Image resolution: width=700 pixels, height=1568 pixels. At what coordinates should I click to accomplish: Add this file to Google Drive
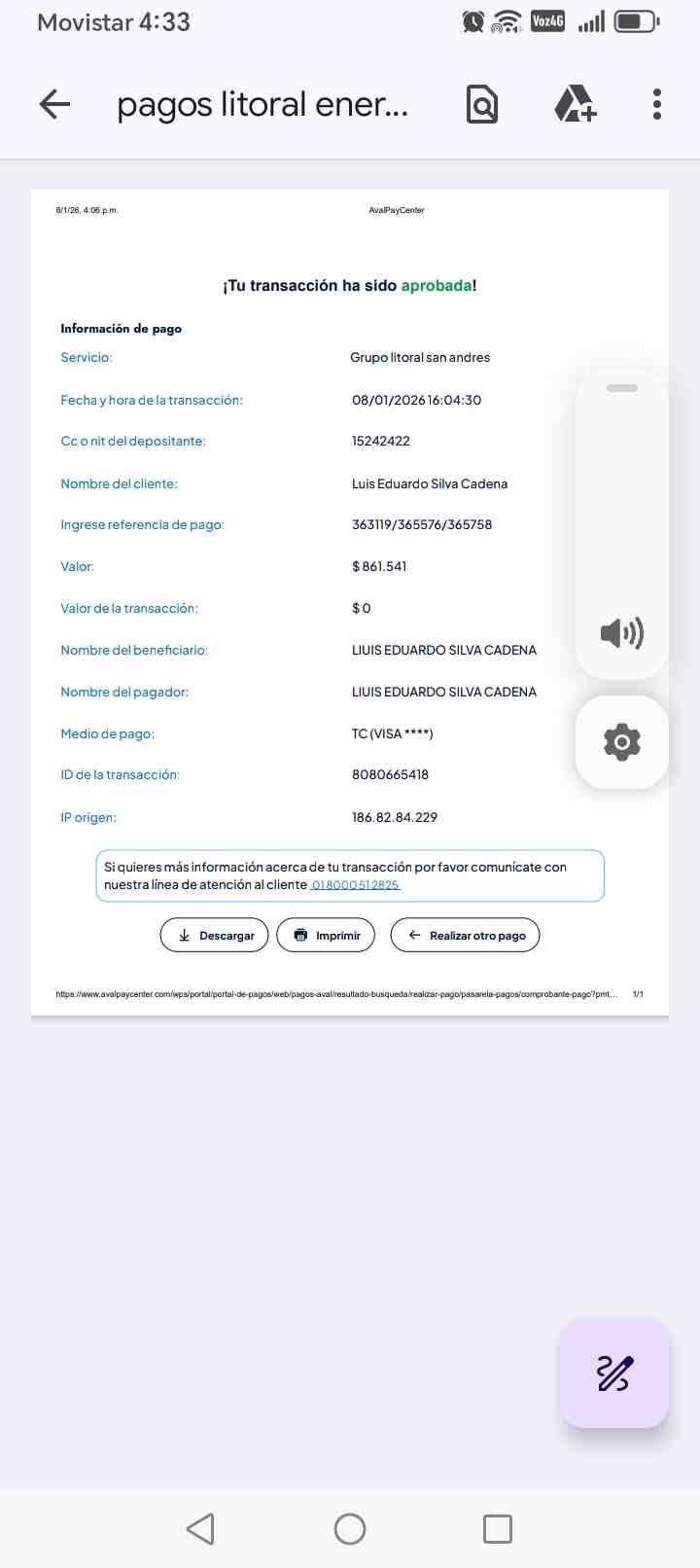(x=575, y=104)
